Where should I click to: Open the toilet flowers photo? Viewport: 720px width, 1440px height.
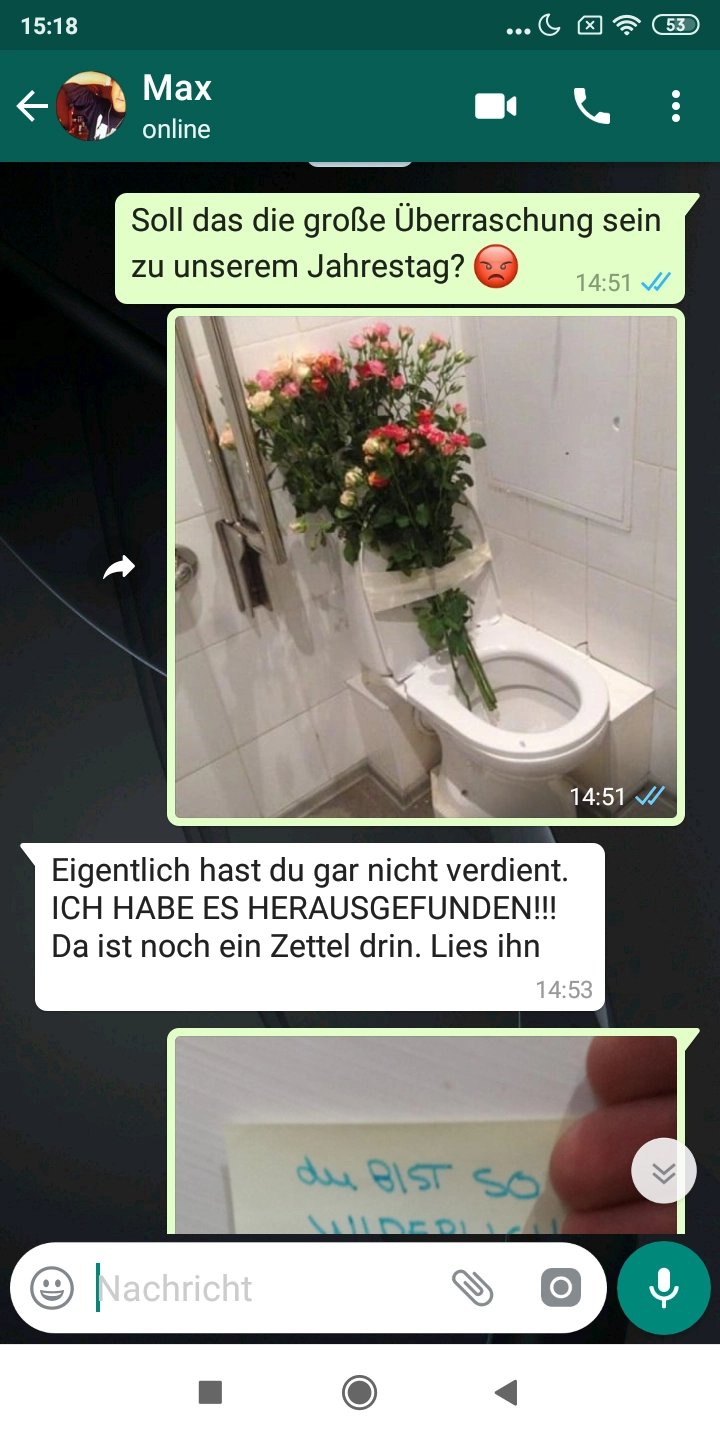click(426, 566)
